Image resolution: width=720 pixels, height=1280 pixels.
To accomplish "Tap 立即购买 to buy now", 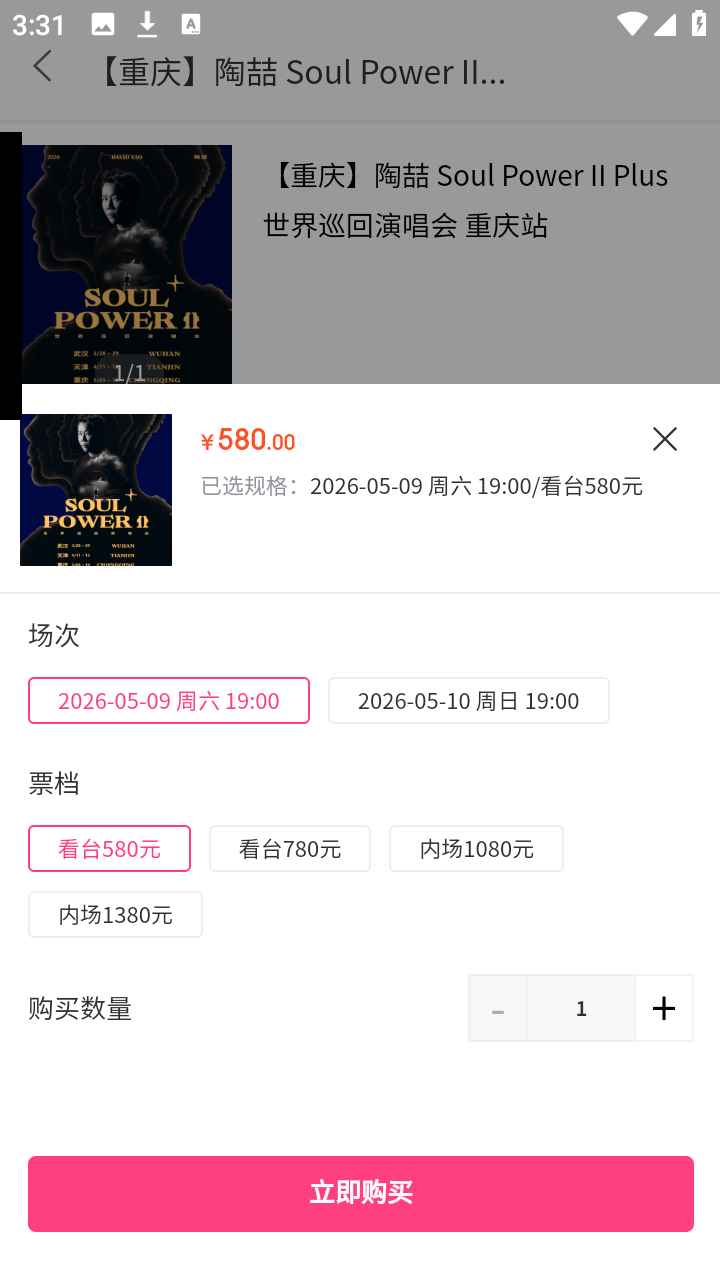I will click(x=360, y=1193).
